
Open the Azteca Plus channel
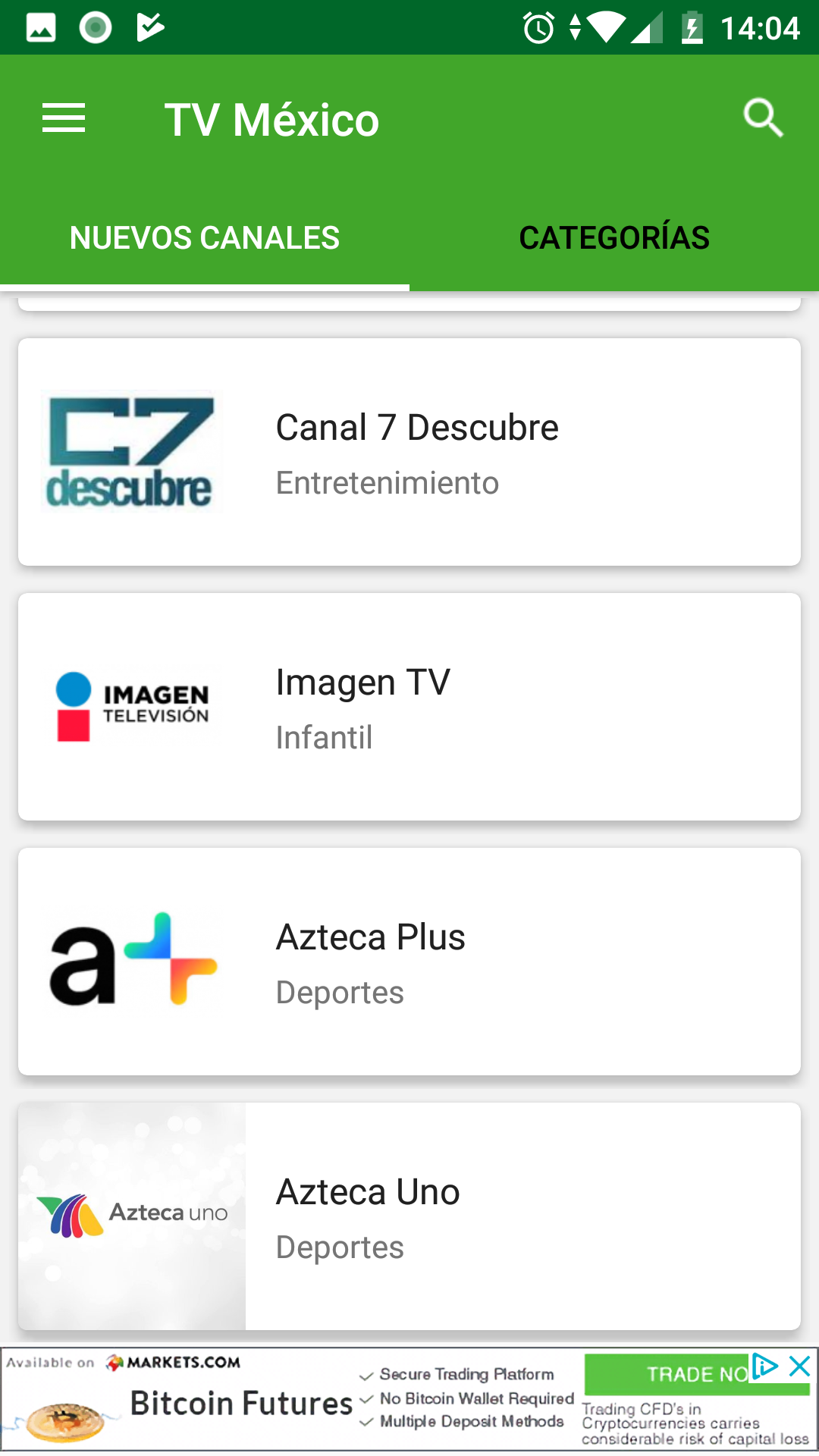coord(409,962)
